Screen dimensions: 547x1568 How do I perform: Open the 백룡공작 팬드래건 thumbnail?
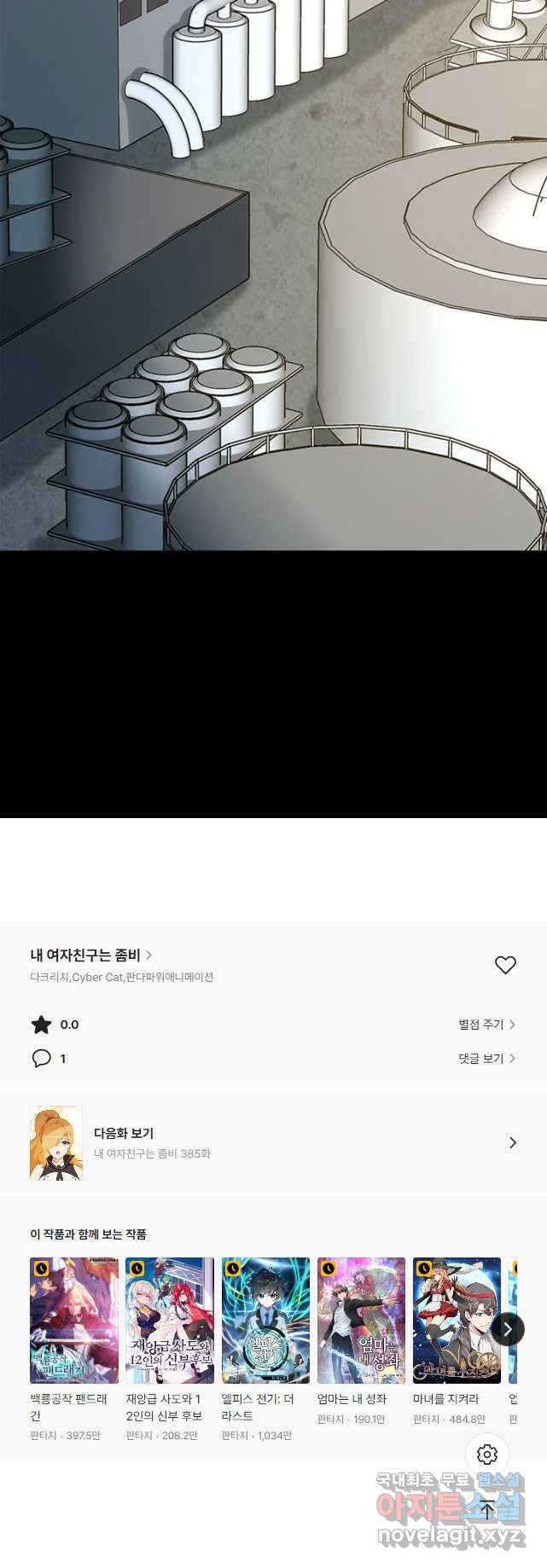[x=74, y=1320]
